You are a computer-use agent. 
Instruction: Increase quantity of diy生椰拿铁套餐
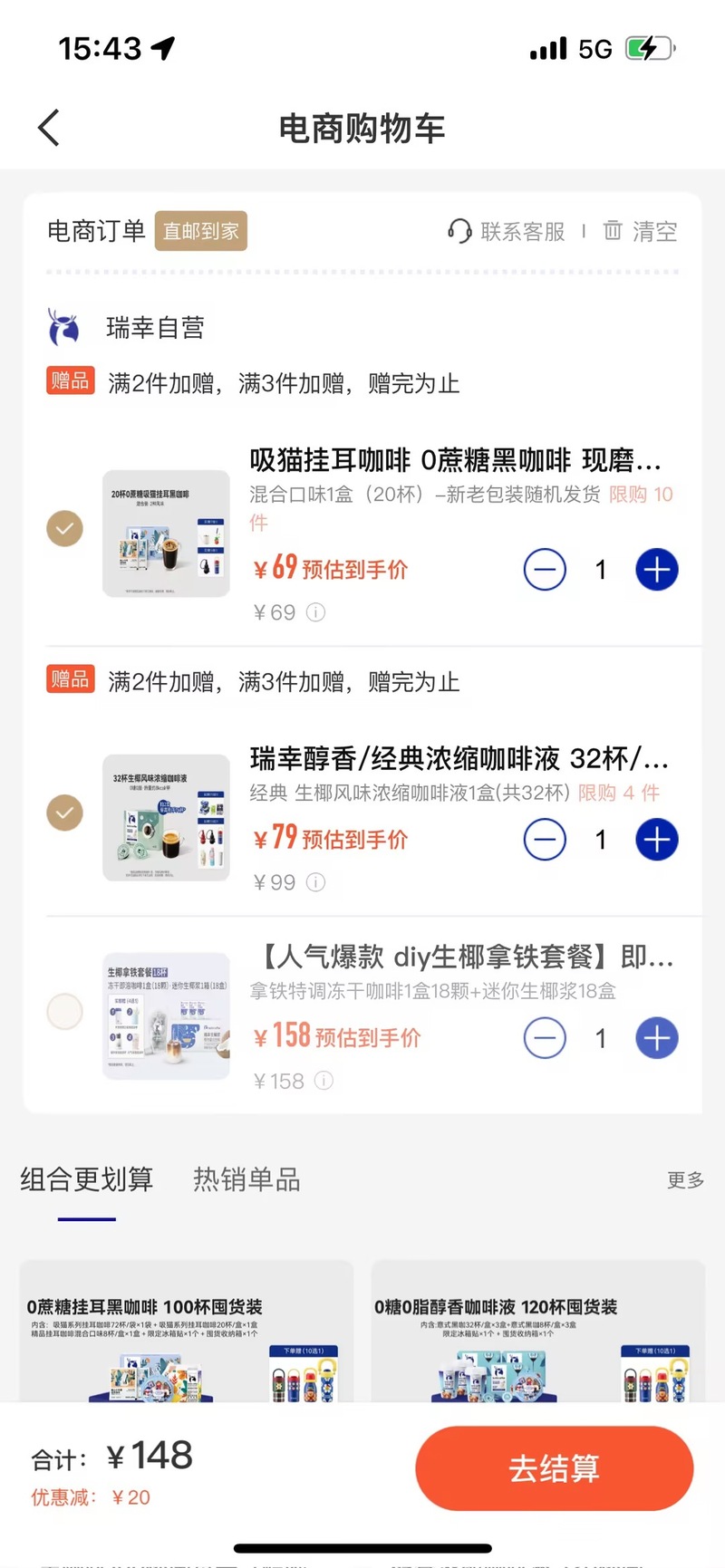tap(657, 1038)
